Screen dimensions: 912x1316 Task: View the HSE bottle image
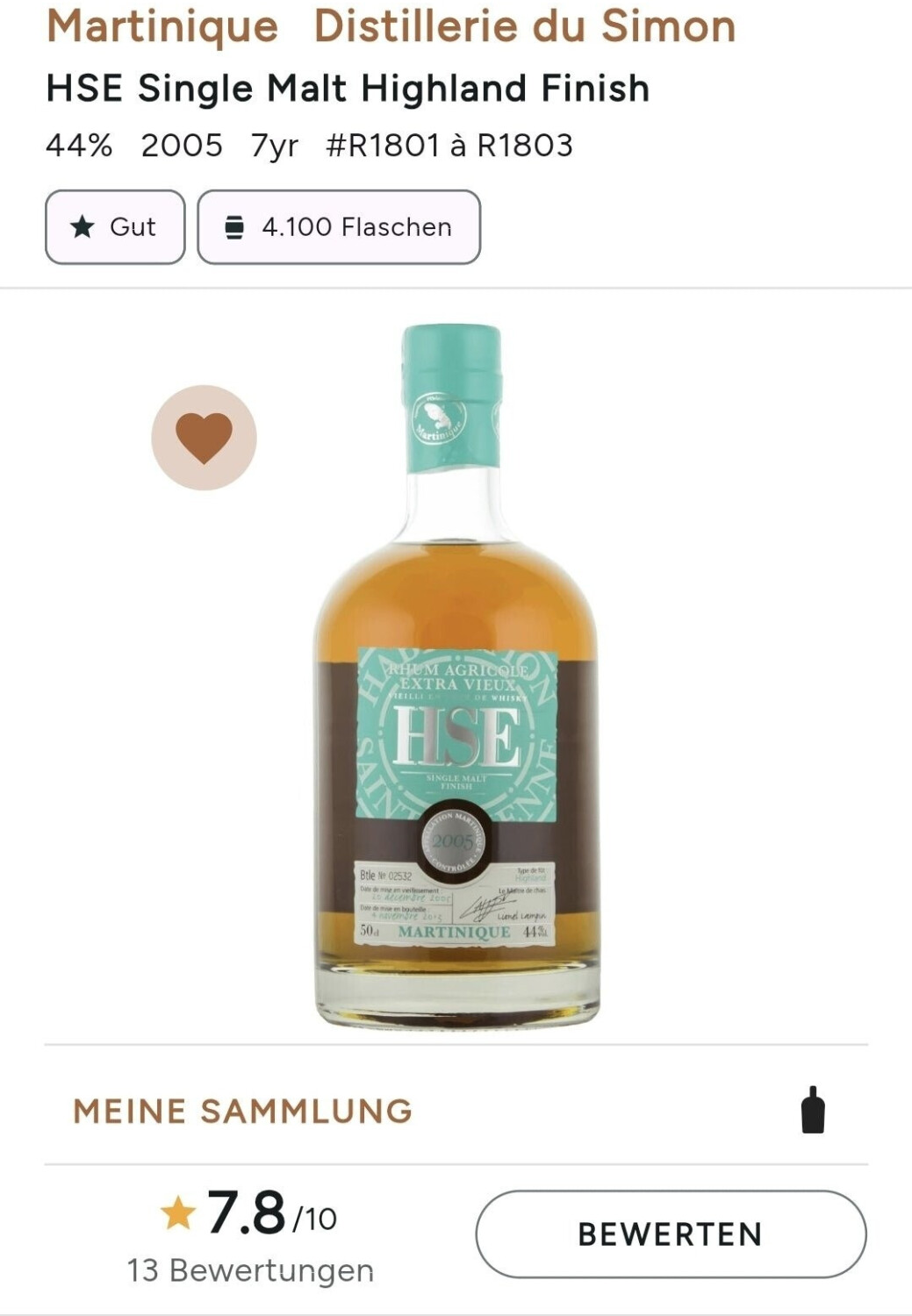pos(456,676)
